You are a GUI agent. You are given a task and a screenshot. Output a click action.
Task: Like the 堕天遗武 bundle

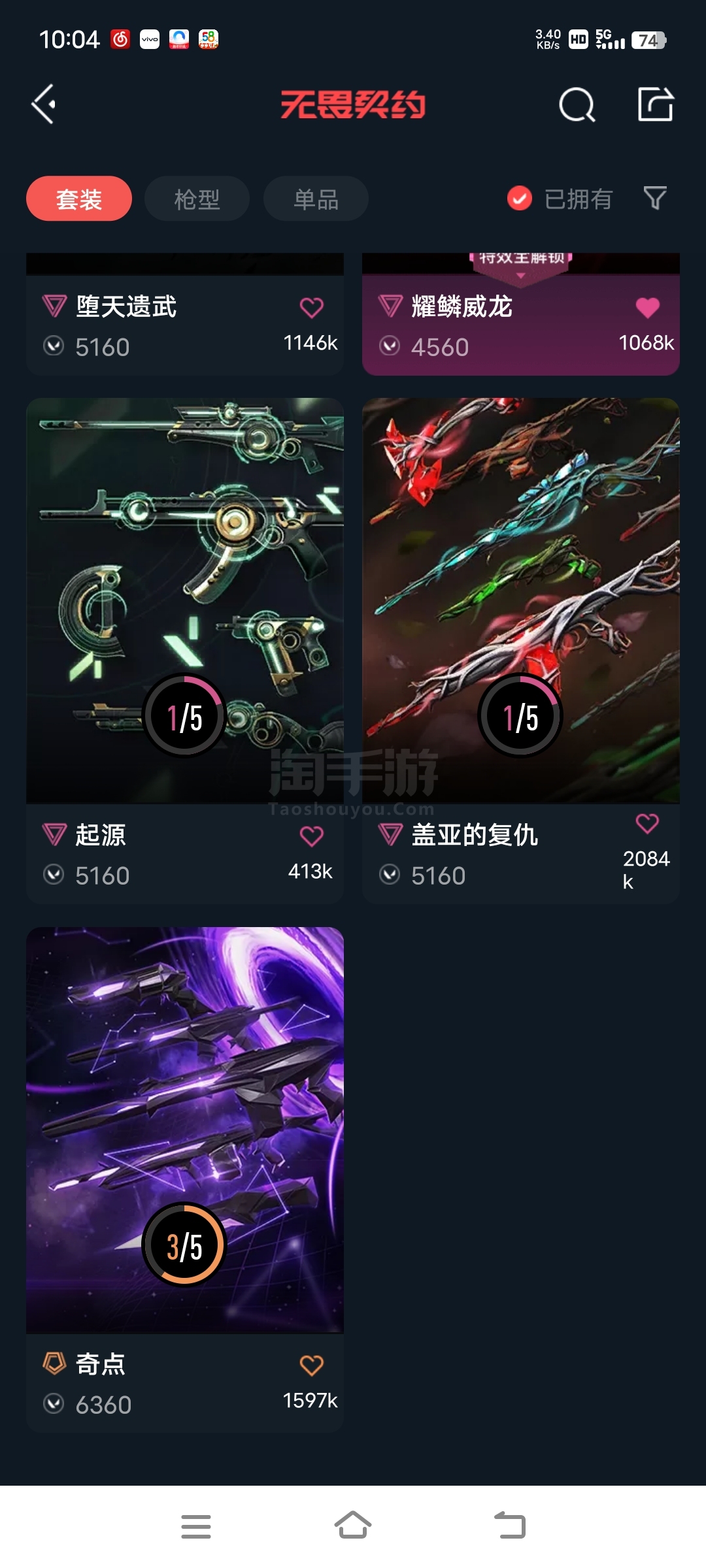tap(312, 307)
